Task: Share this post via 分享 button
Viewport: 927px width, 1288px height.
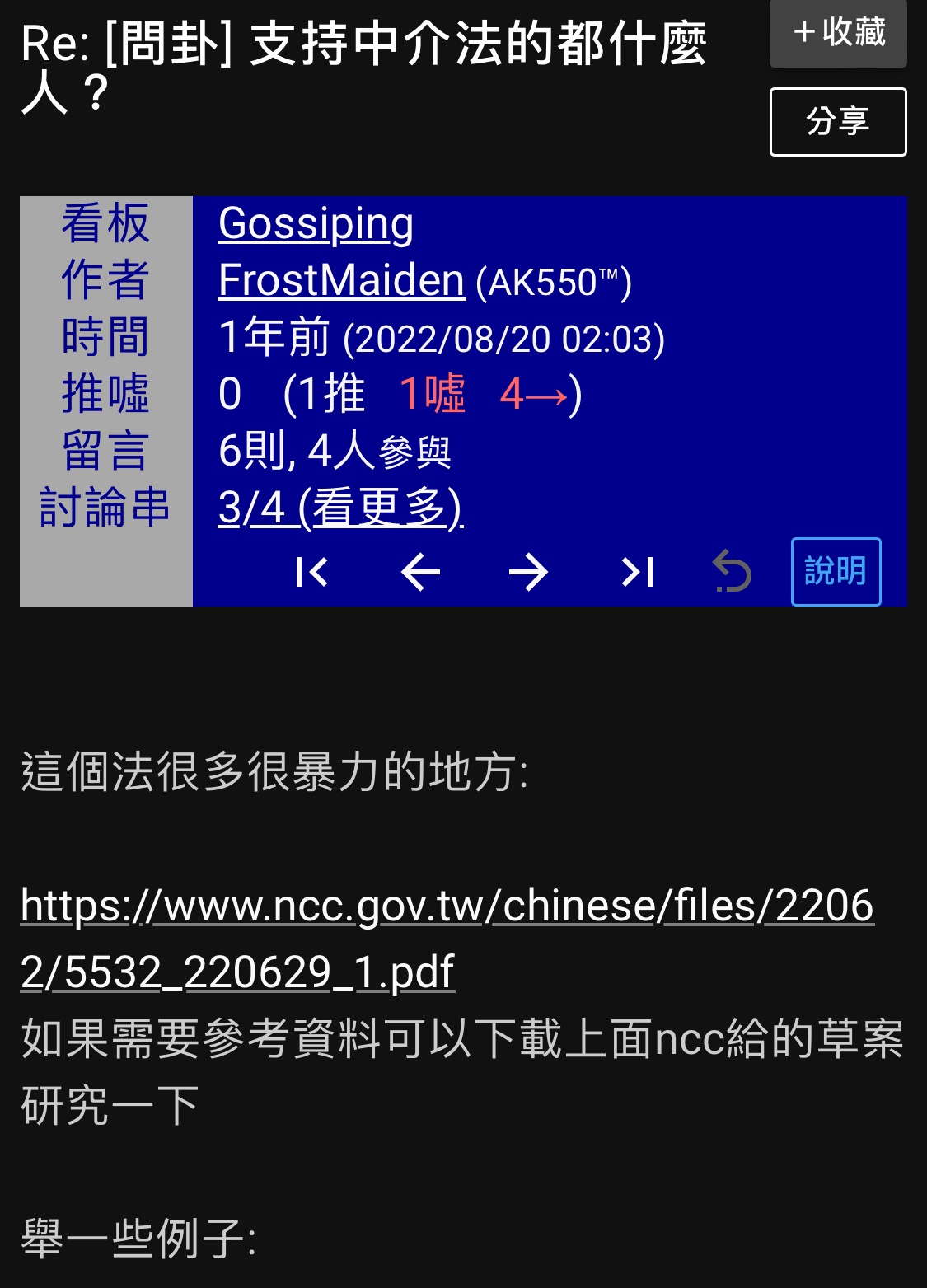Action: 837,122
